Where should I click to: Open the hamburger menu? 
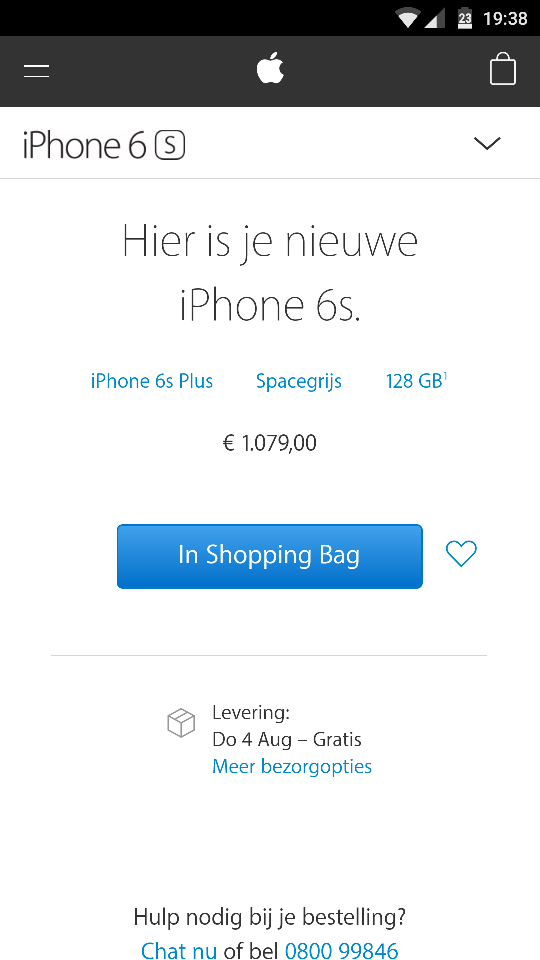point(36,71)
